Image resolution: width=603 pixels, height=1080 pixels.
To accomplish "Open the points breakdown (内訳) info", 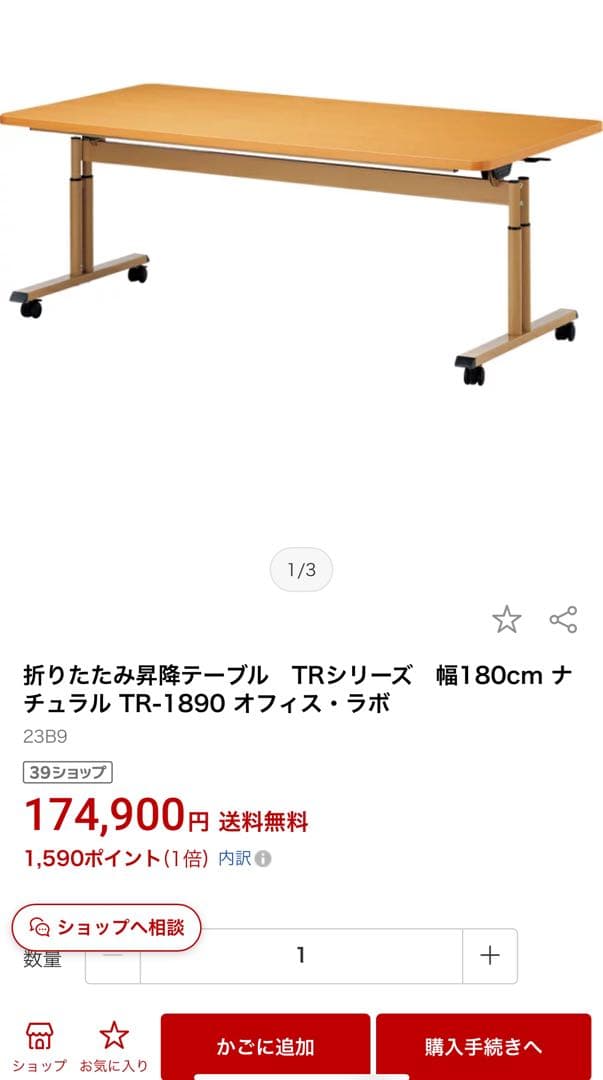I will click(x=244, y=858).
